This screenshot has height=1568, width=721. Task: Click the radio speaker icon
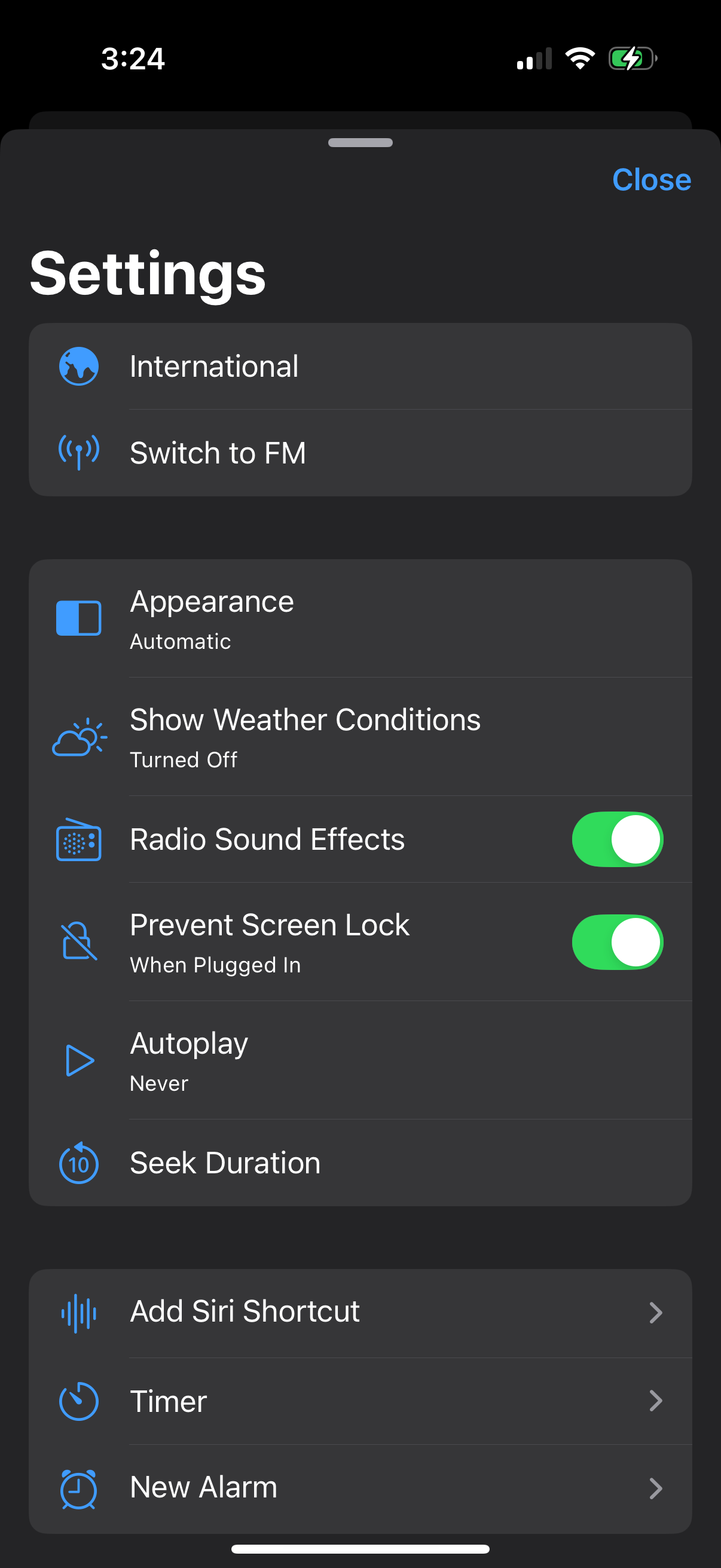(78, 839)
